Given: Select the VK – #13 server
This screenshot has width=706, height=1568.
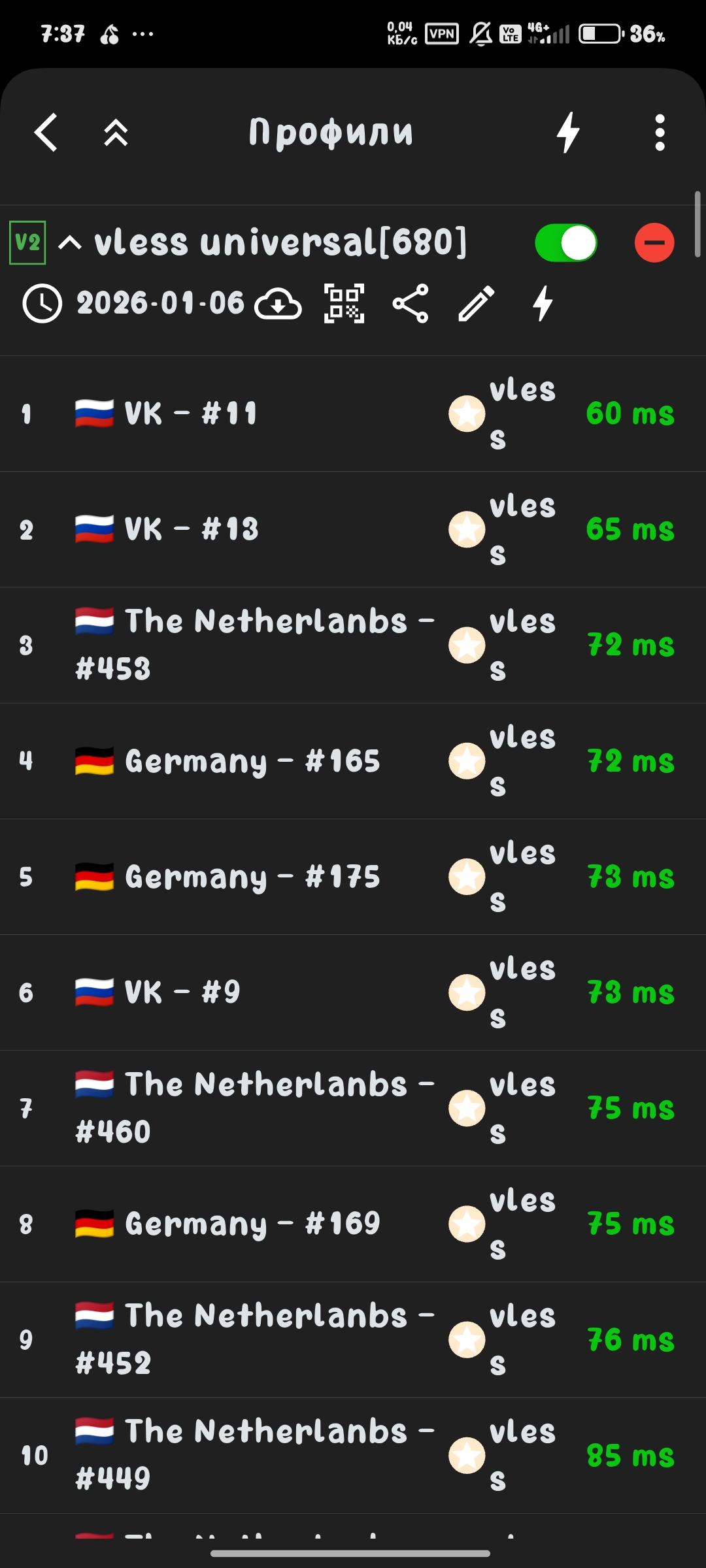Looking at the screenshot, I should 192,529.
